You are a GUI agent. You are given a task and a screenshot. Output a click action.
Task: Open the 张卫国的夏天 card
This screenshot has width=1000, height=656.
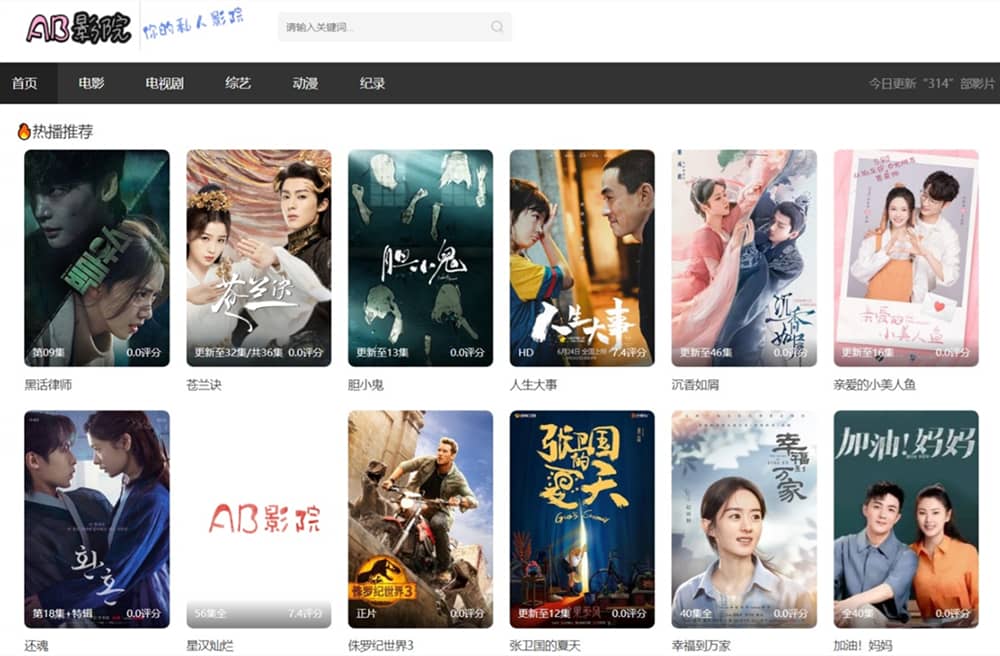[582, 518]
